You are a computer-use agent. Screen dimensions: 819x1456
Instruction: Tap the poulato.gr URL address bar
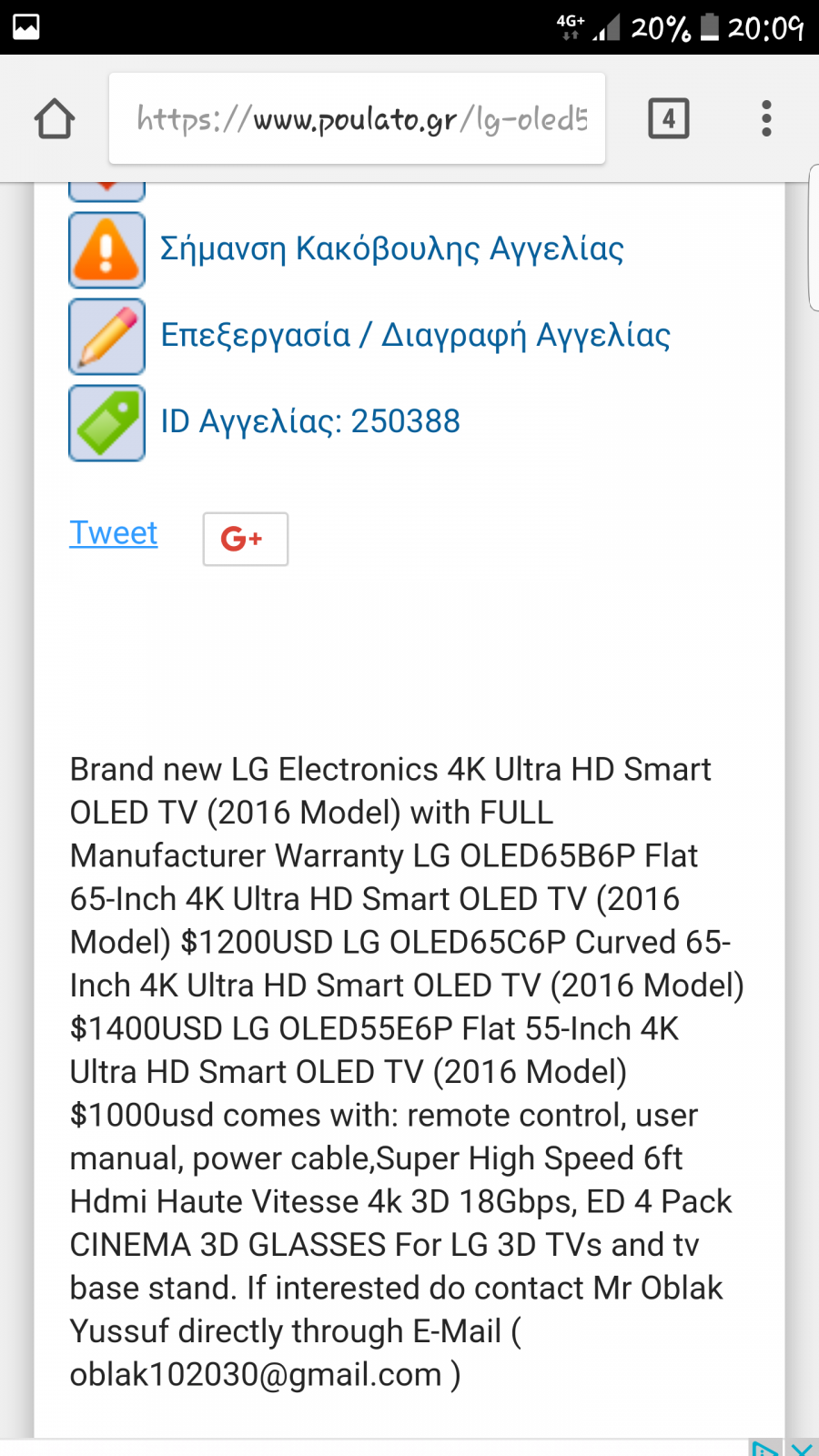[357, 118]
